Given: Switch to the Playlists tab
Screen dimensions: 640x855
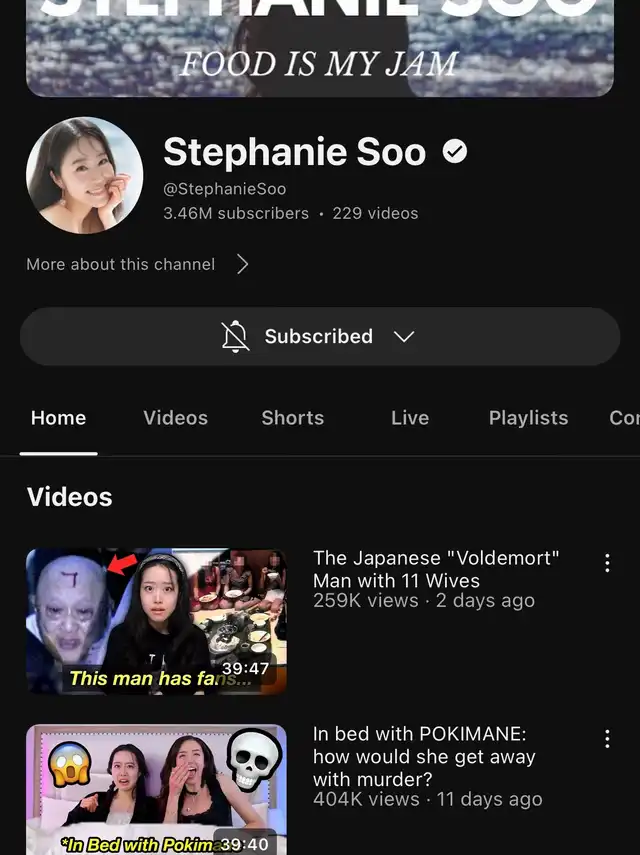Looking at the screenshot, I should (528, 418).
